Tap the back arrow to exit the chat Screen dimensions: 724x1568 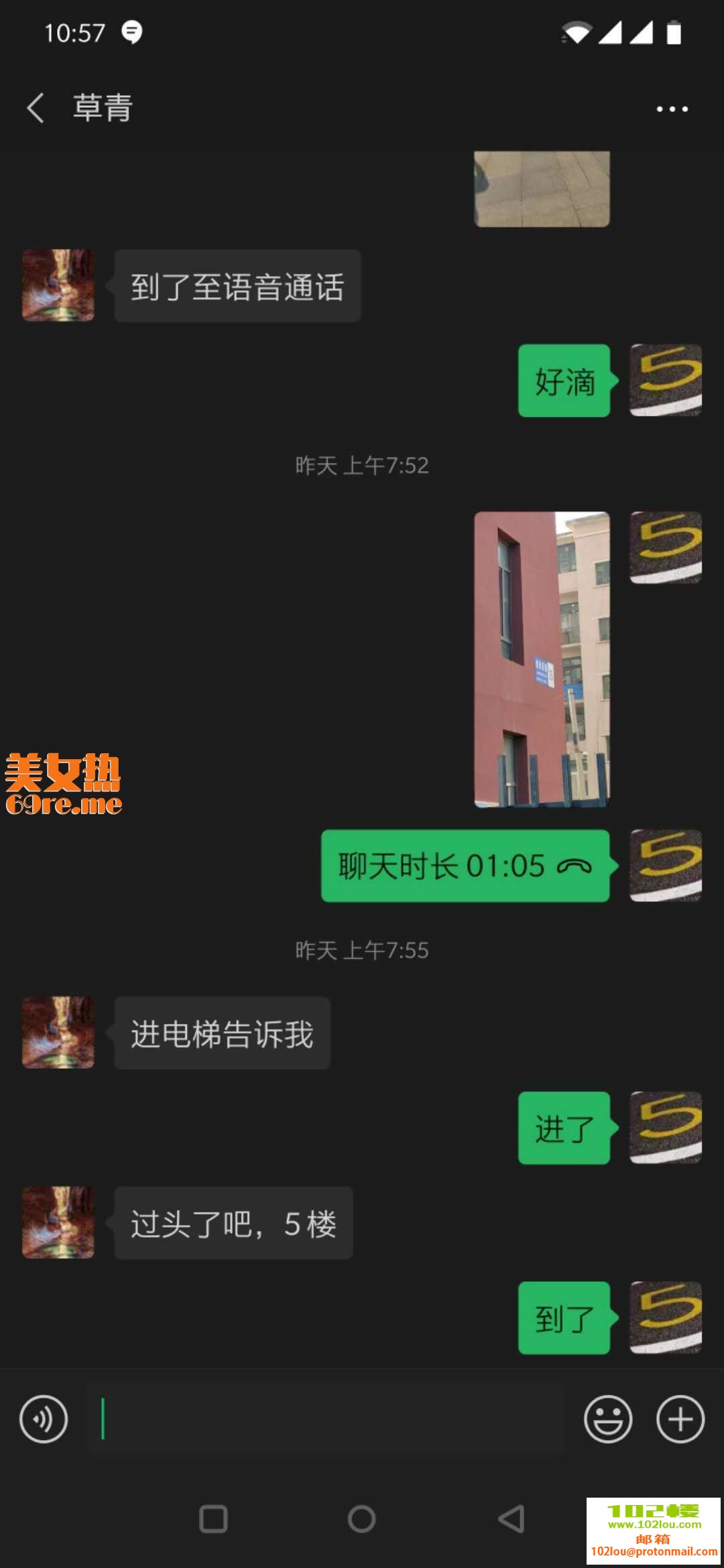point(36,108)
